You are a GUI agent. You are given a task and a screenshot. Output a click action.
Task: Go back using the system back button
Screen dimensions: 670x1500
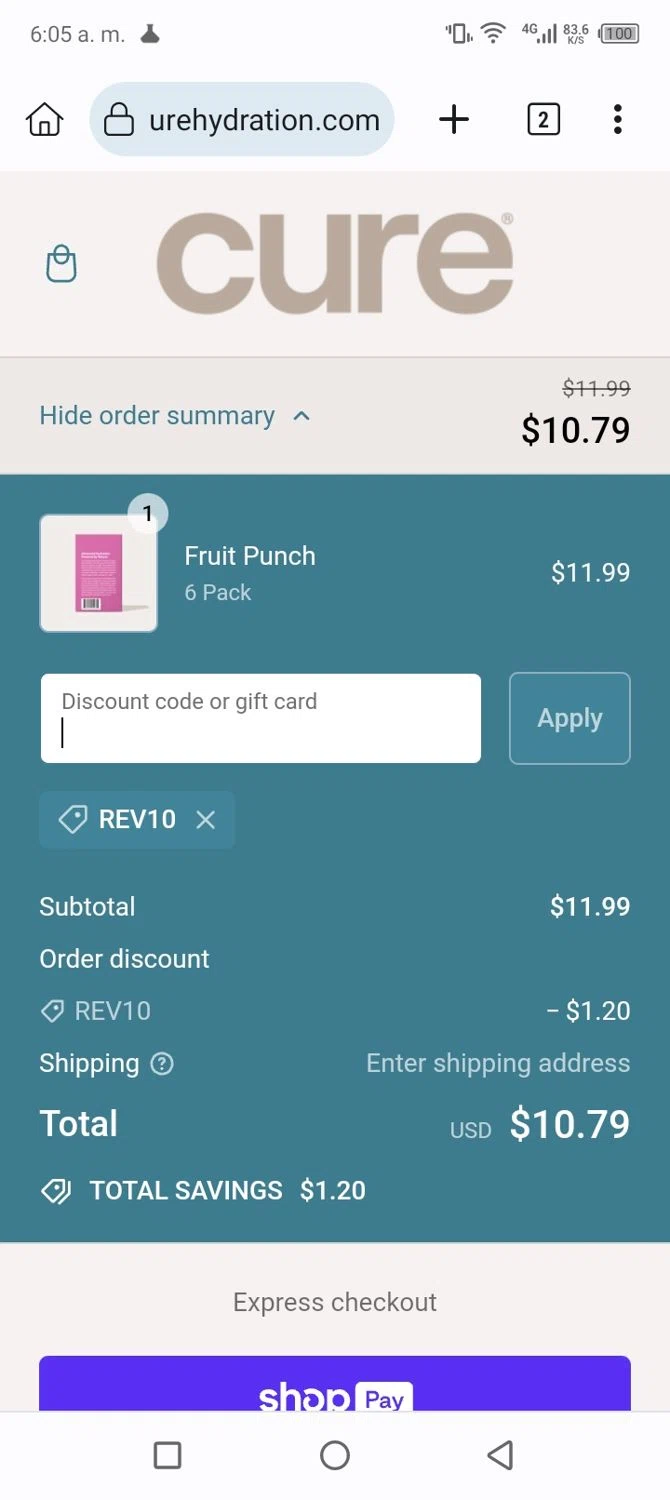pos(500,1455)
